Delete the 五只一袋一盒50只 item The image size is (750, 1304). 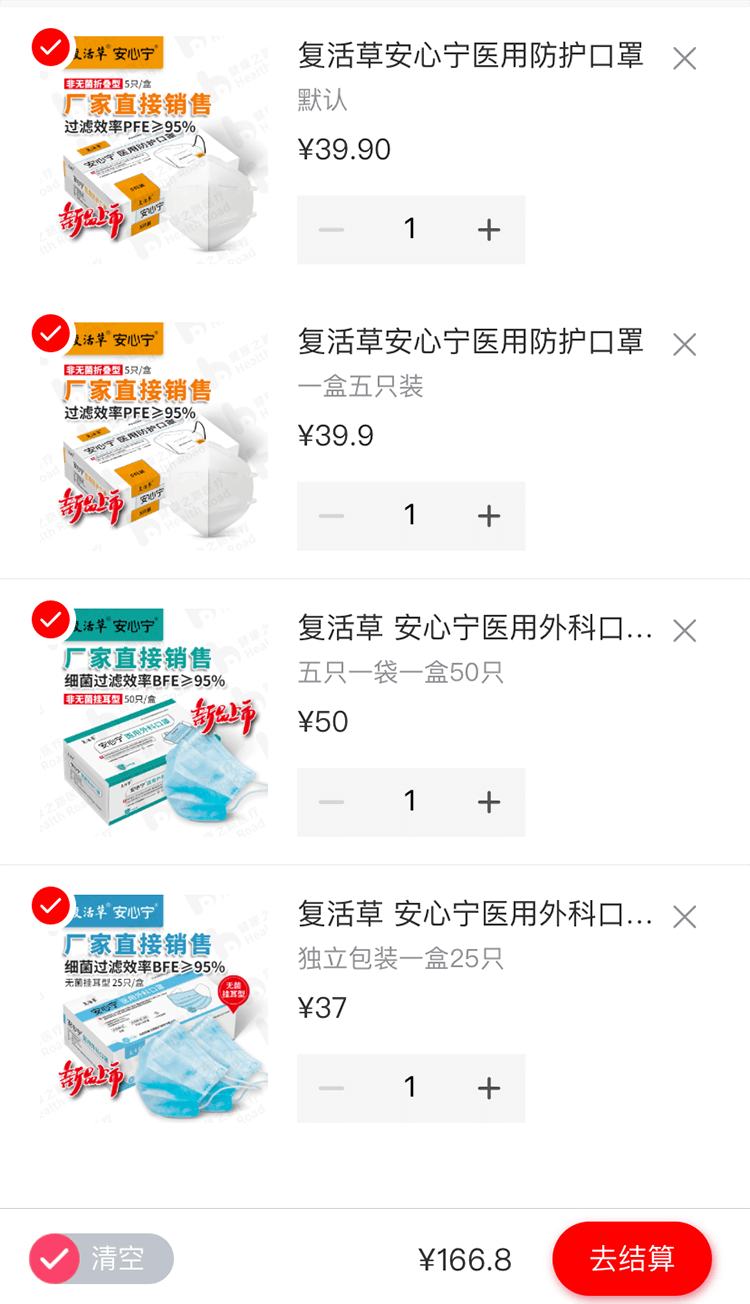pos(684,631)
